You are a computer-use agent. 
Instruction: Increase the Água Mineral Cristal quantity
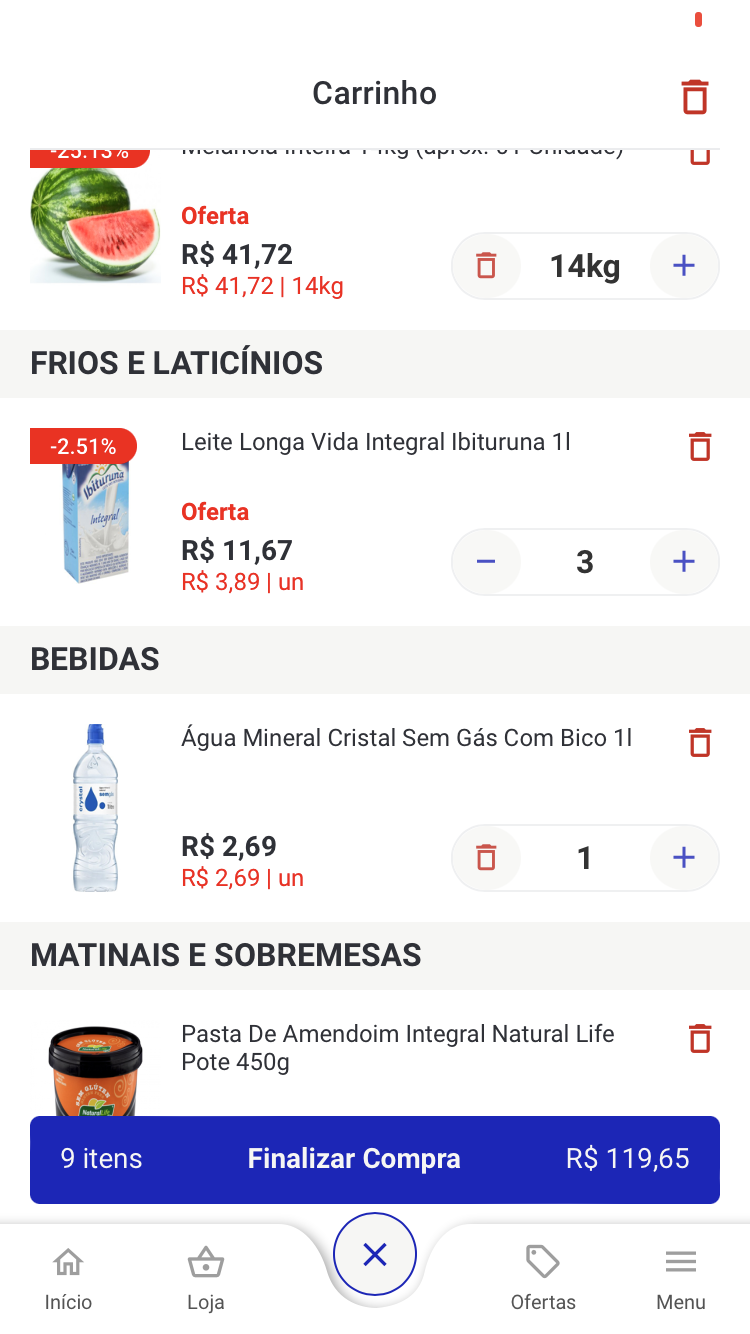pos(684,858)
